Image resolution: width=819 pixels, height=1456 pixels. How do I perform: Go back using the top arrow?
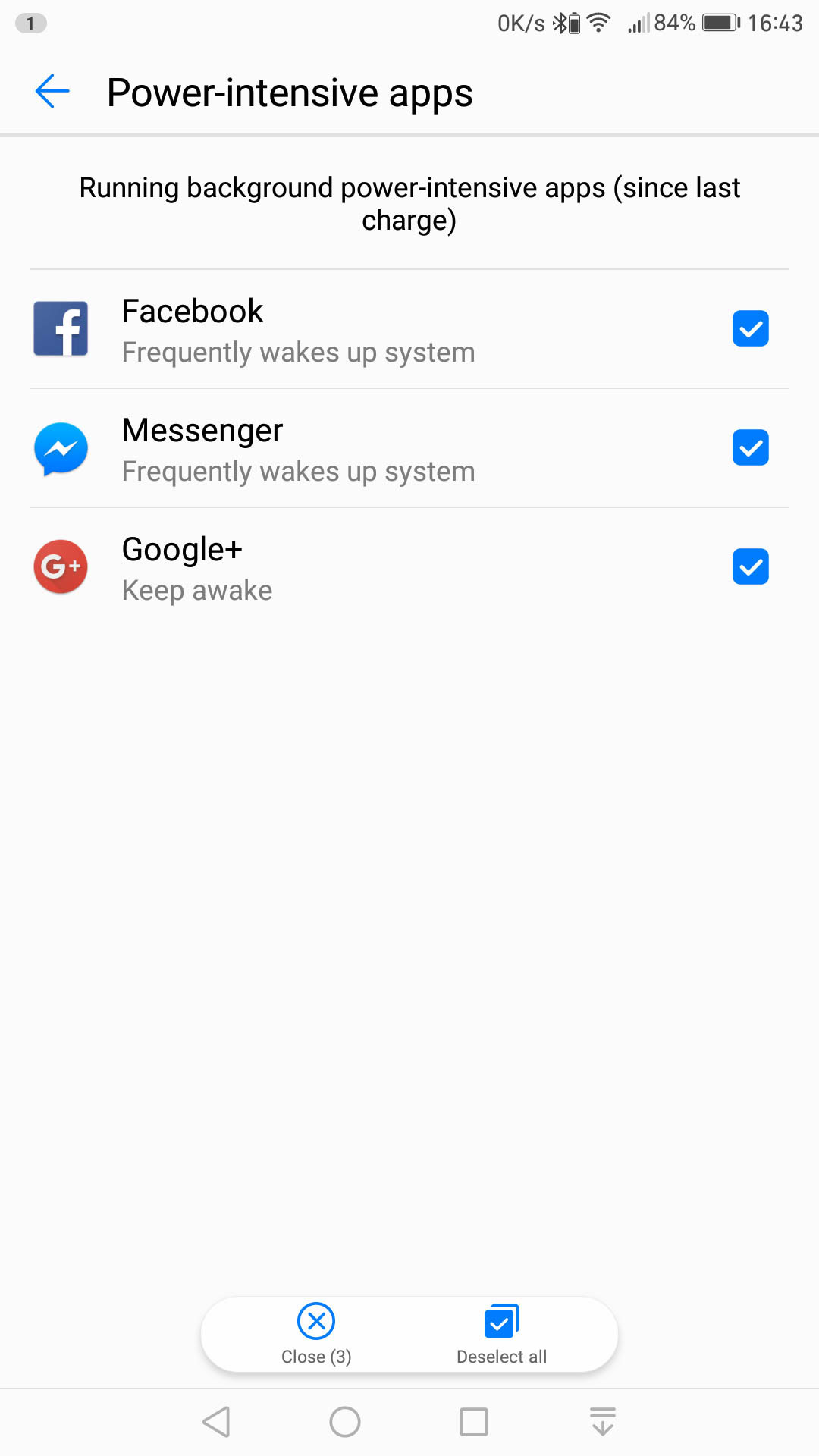52,92
